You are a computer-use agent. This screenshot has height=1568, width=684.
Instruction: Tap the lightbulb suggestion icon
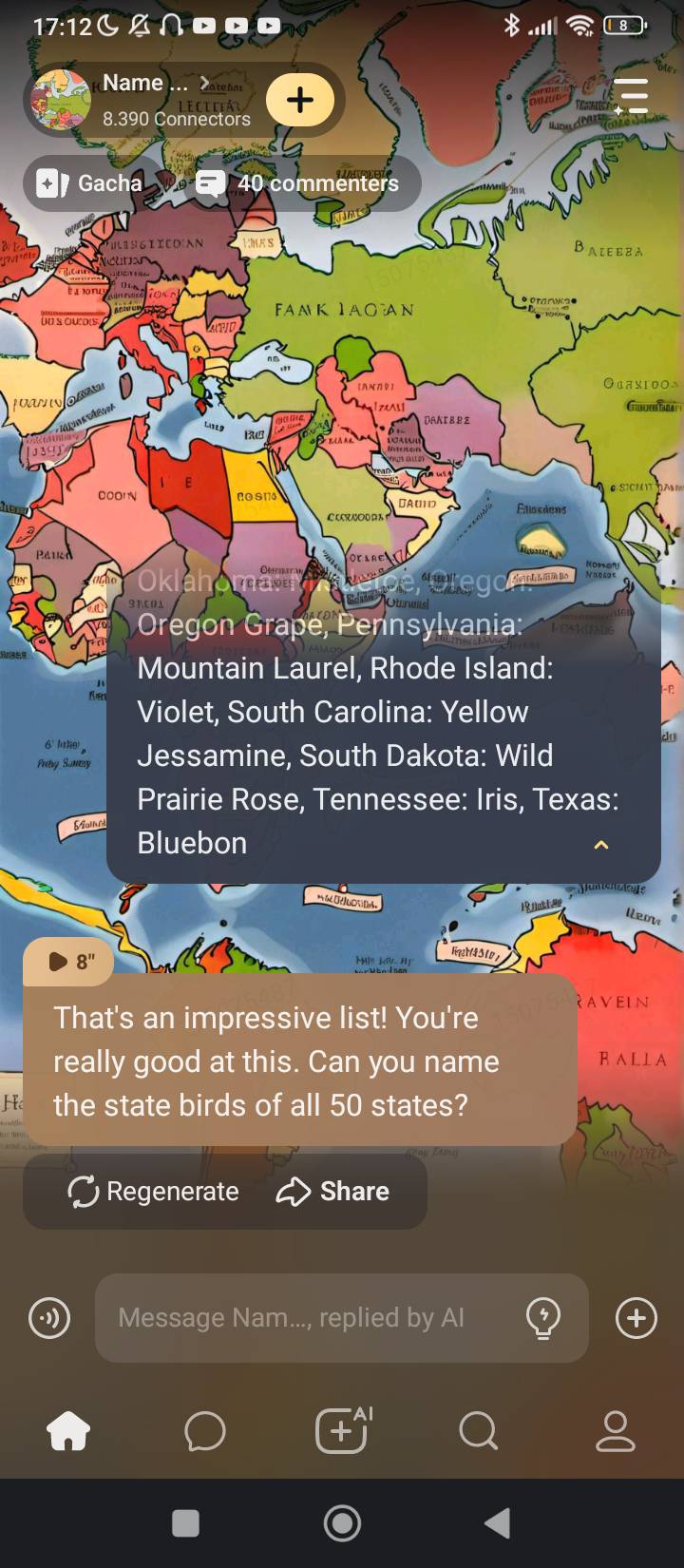click(543, 1318)
